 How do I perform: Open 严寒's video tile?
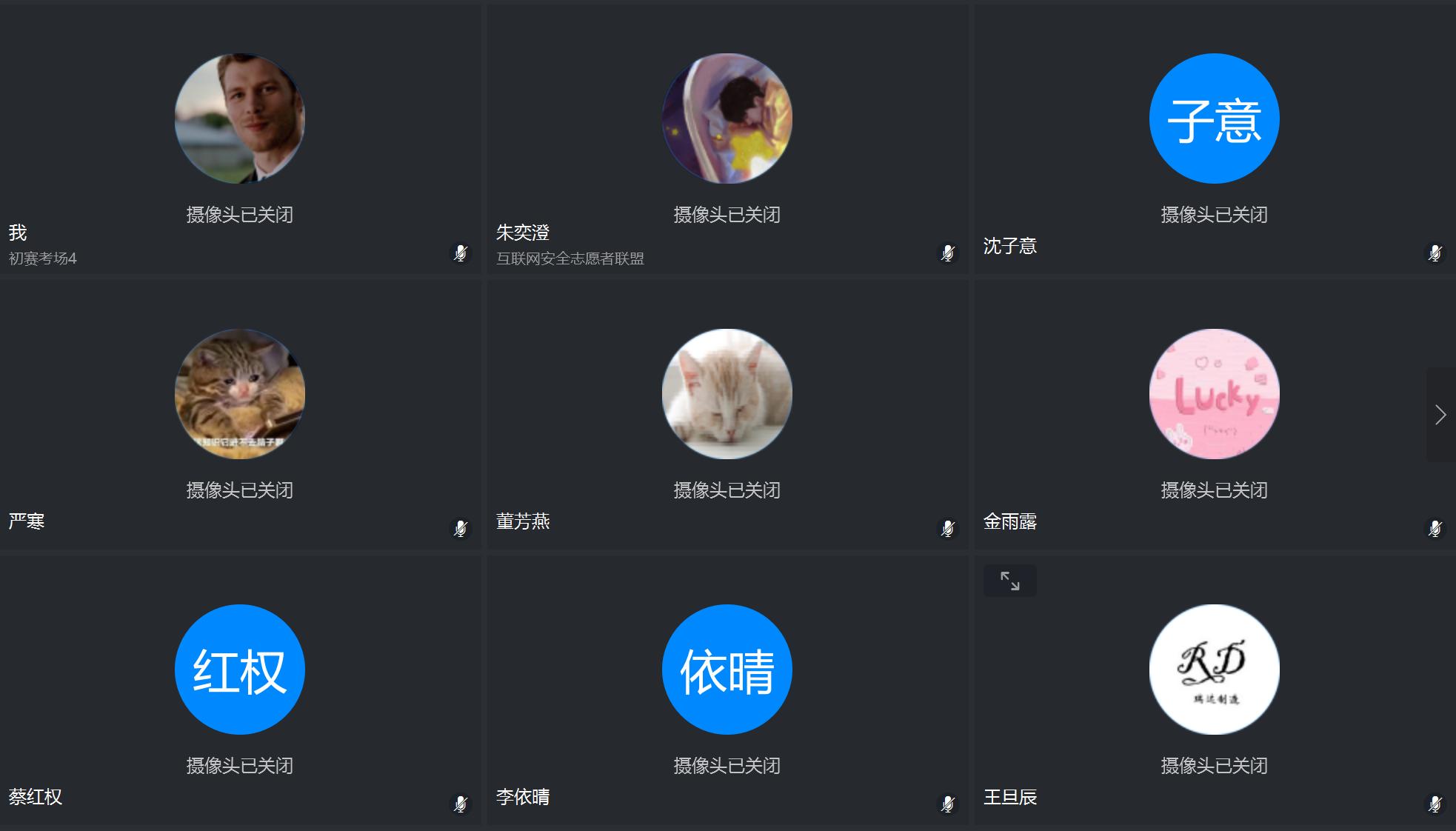click(240, 415)
